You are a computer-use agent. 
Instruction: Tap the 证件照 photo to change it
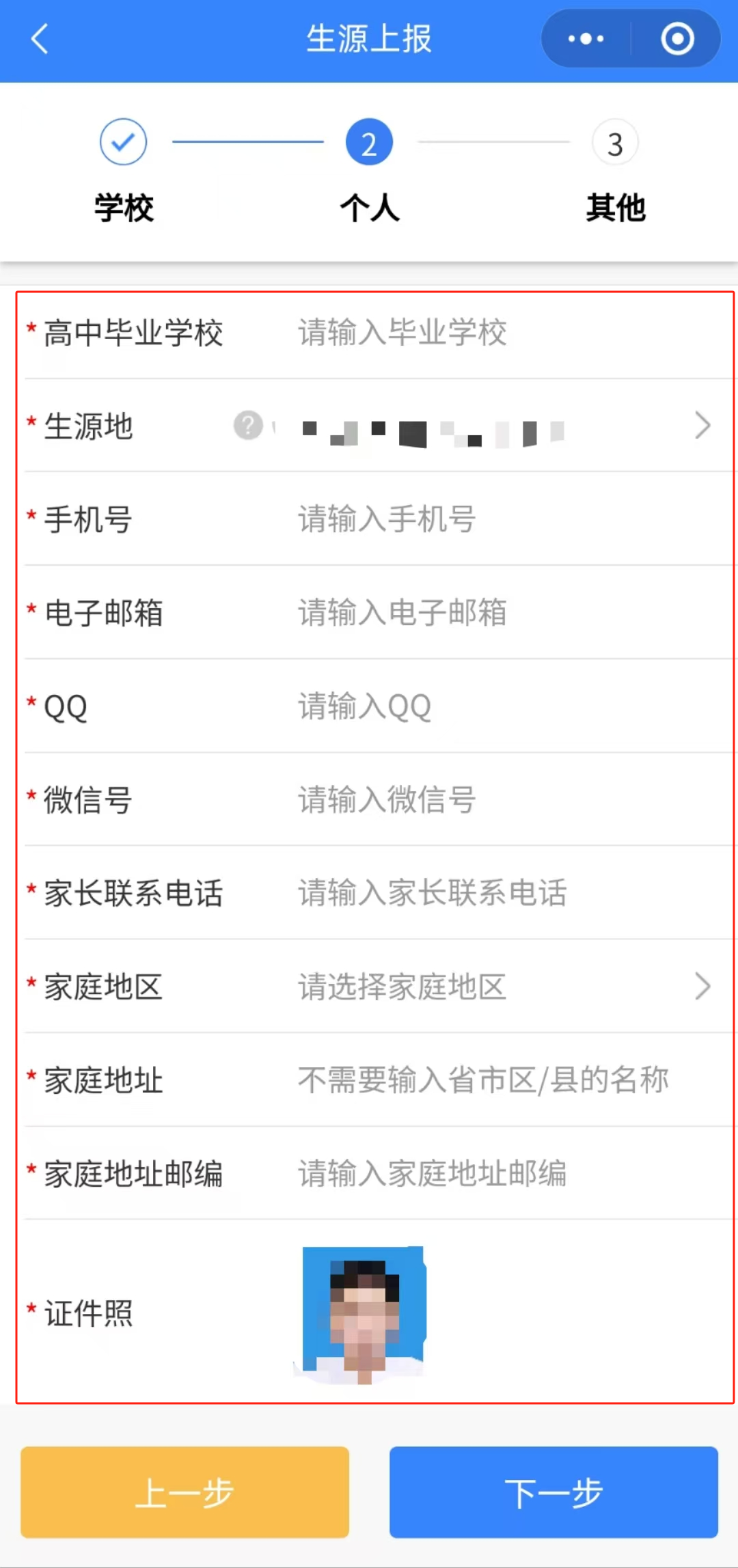click(x=364, y=1314)
